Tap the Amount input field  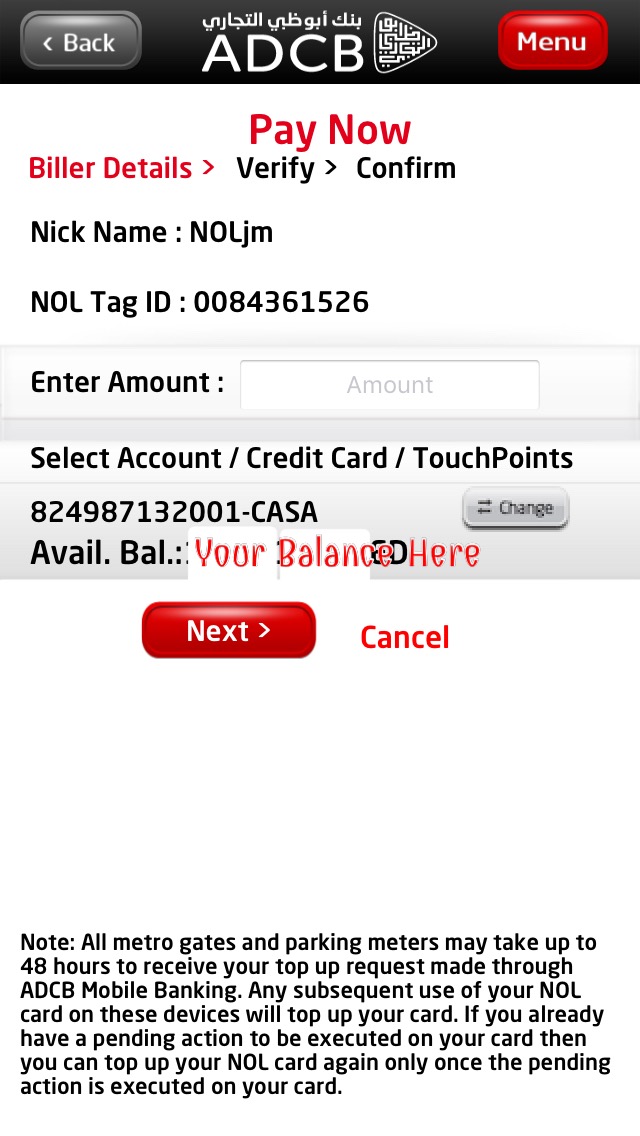pyautogui.click(x=390, y=385)
